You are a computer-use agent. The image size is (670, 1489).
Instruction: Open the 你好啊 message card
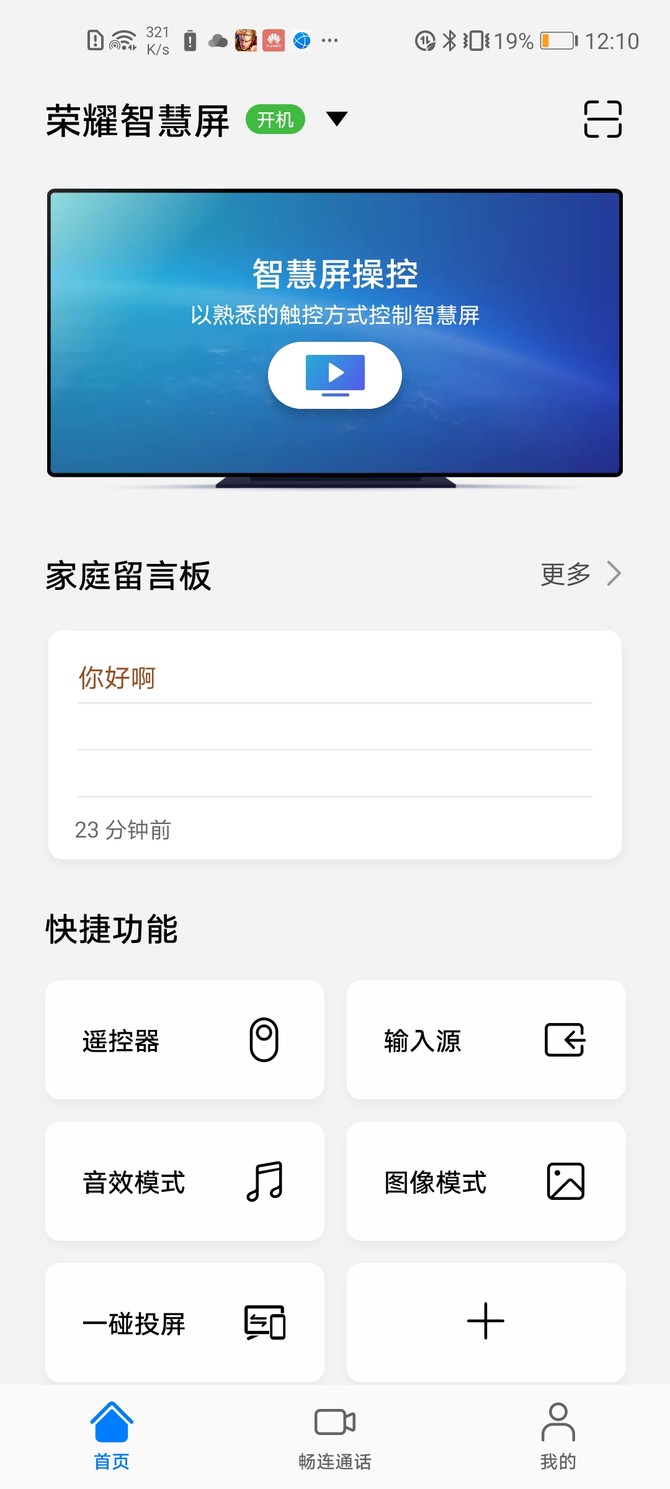point(335,744)
